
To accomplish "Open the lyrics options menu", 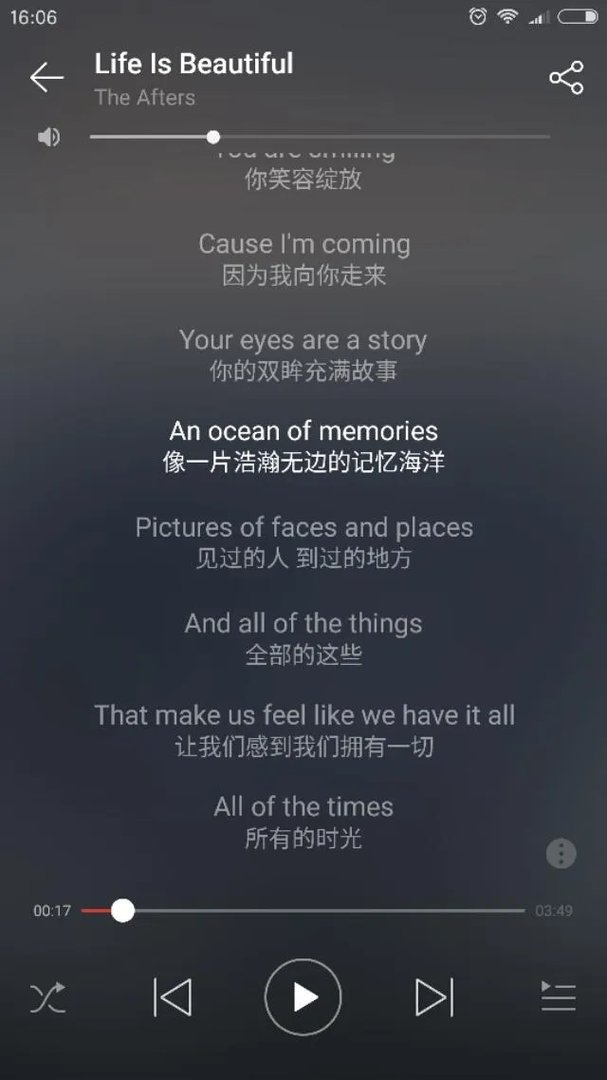I will [x=561, y=854].
